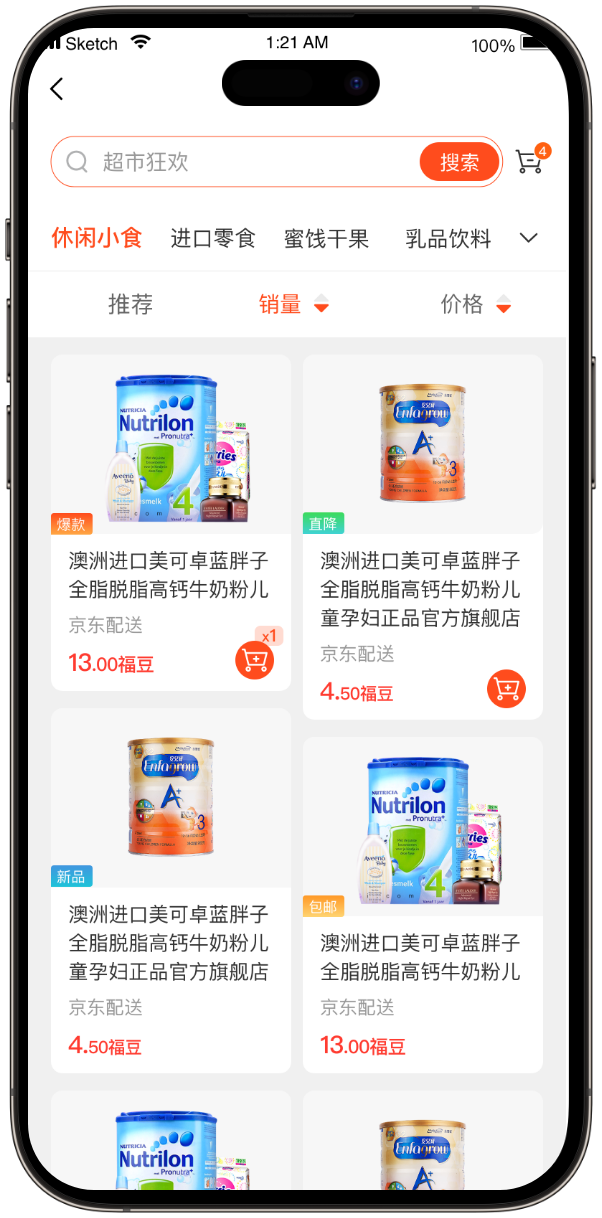Add the 13.00福豆 爆款 item to cart
This screenshot has height=1218, width=602.
tap(255, 660)
